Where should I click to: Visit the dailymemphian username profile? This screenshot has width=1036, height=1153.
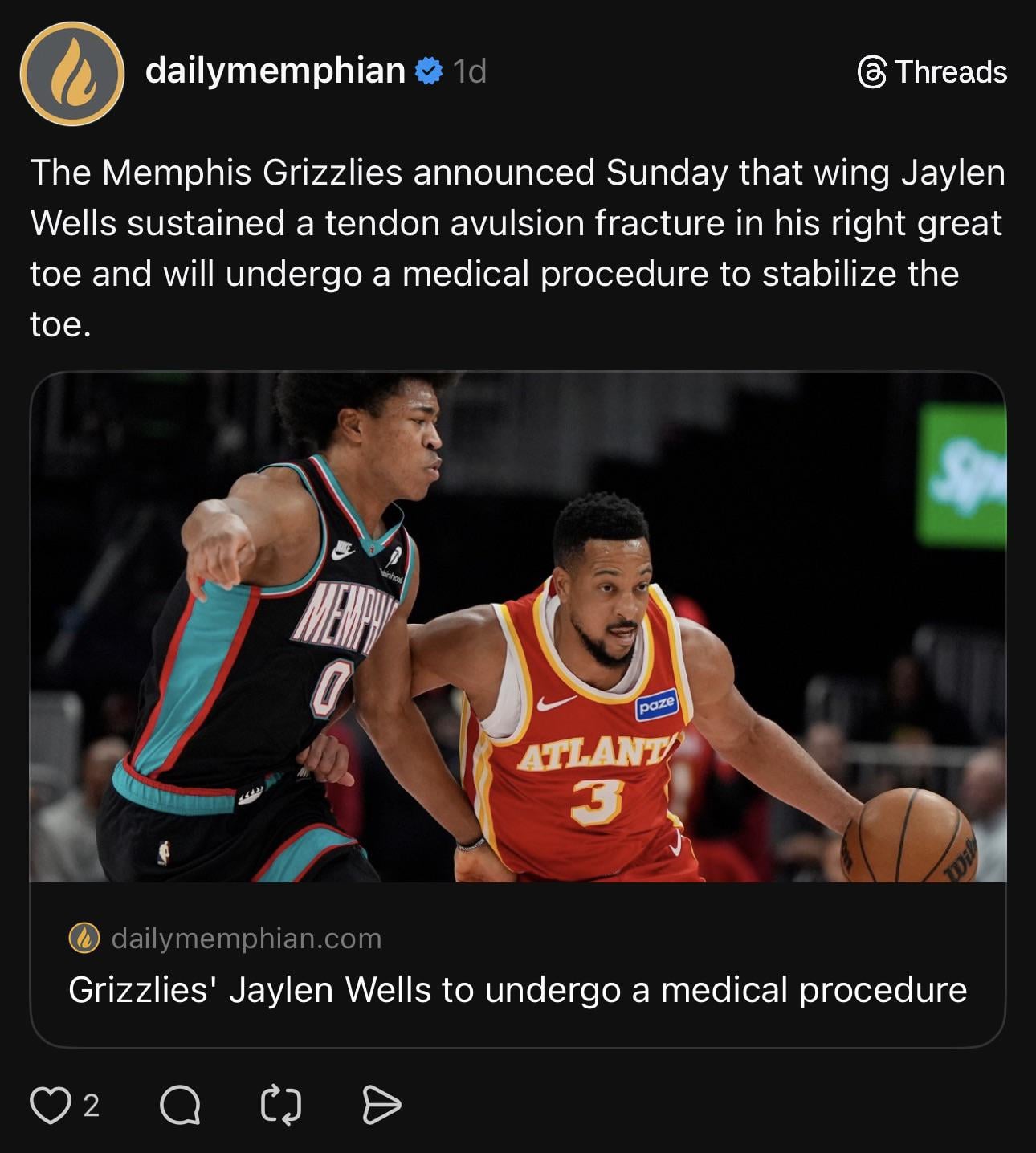(275, 71)
